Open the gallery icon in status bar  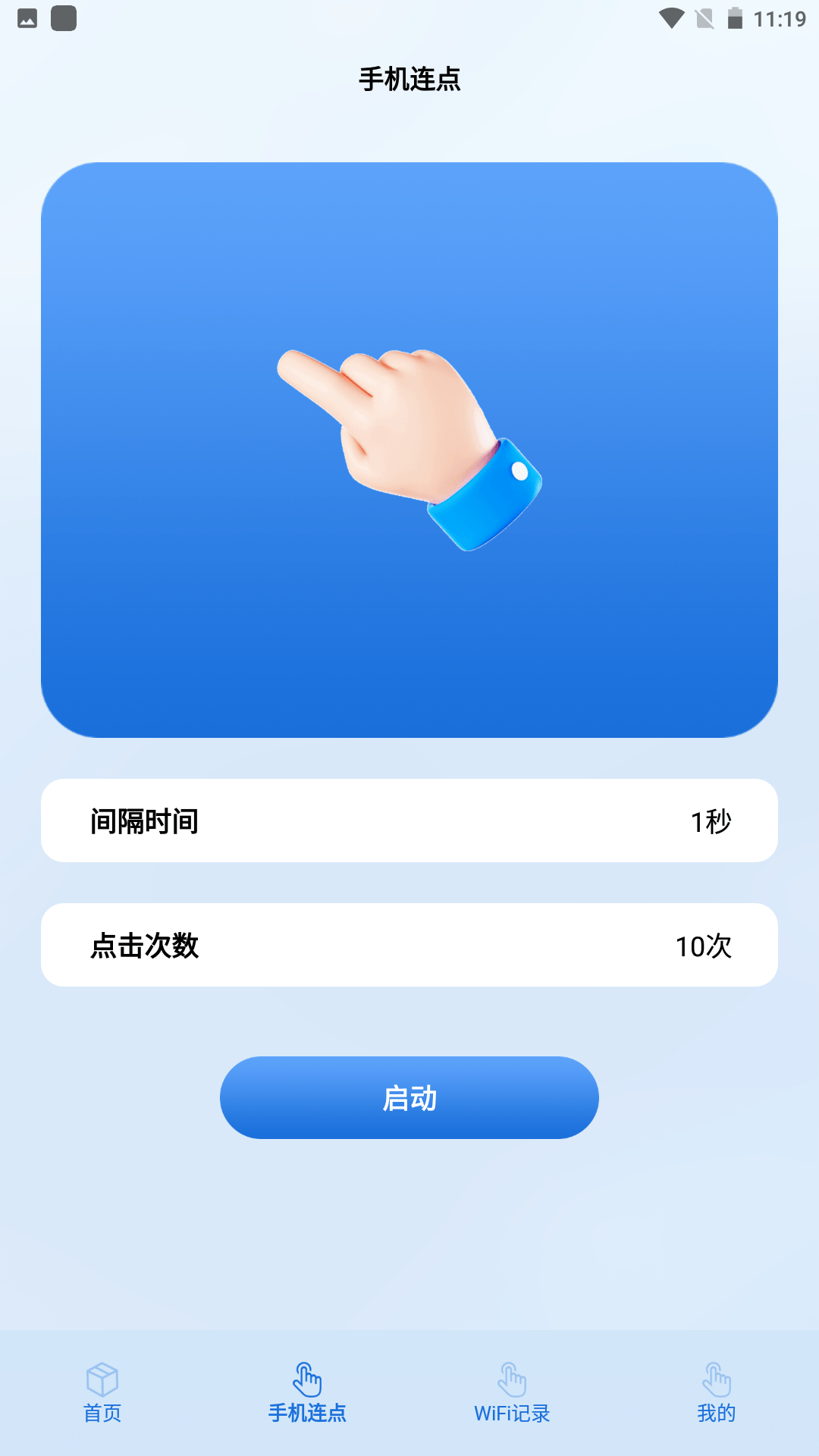[27, 18]
